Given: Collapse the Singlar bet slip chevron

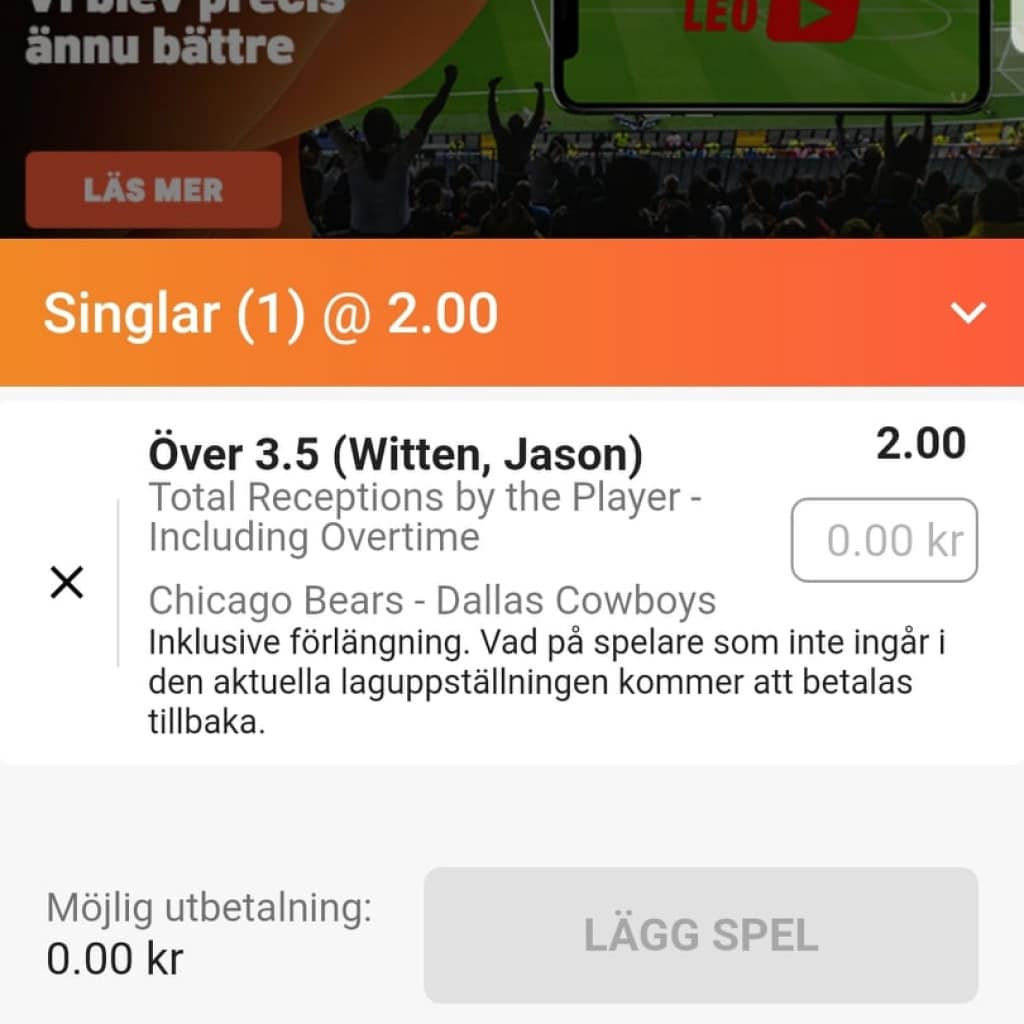Looking at the screenshot, I should [968, 313].
